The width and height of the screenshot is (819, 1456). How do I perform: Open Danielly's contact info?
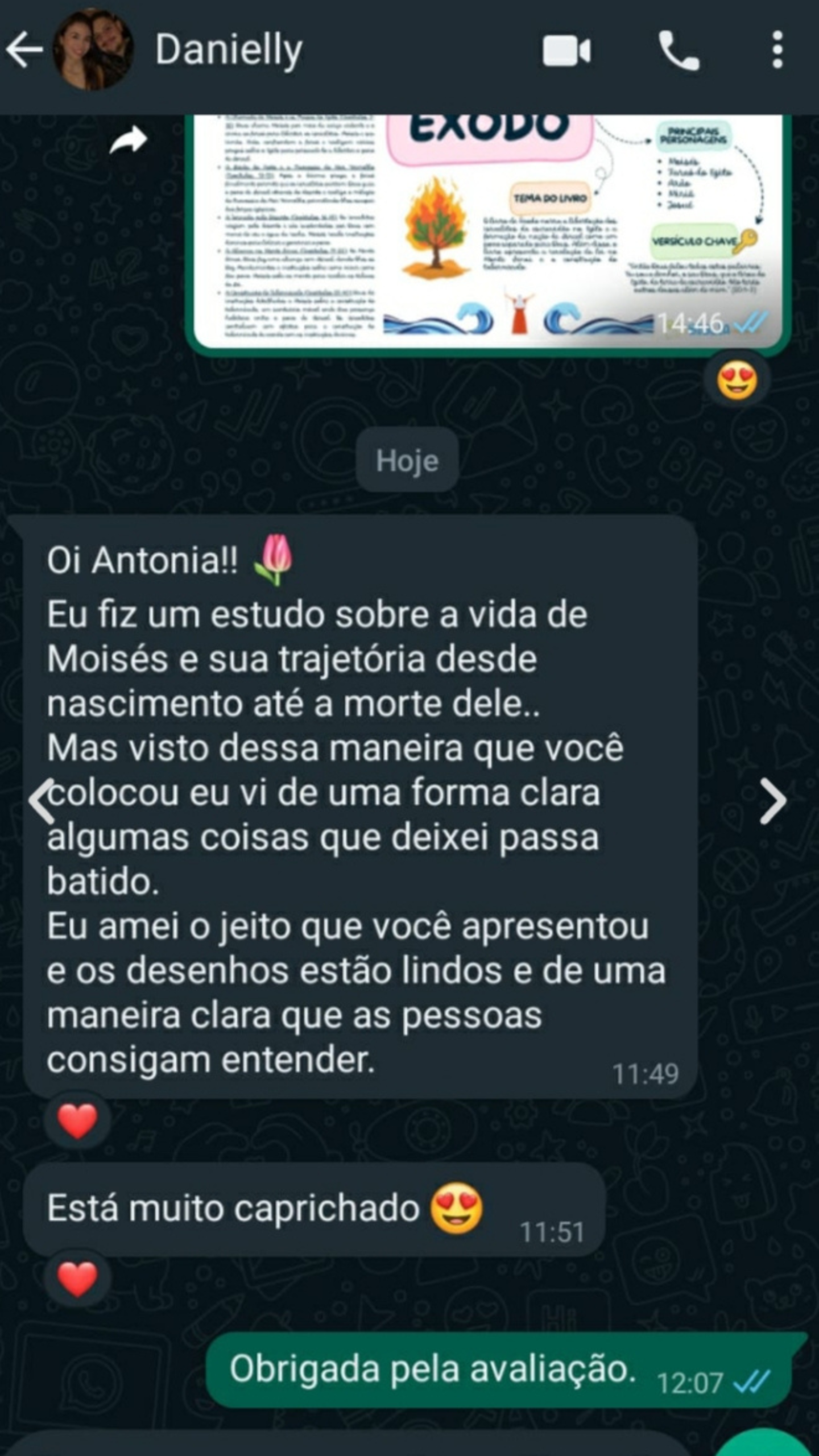click(x=229, y=50)
